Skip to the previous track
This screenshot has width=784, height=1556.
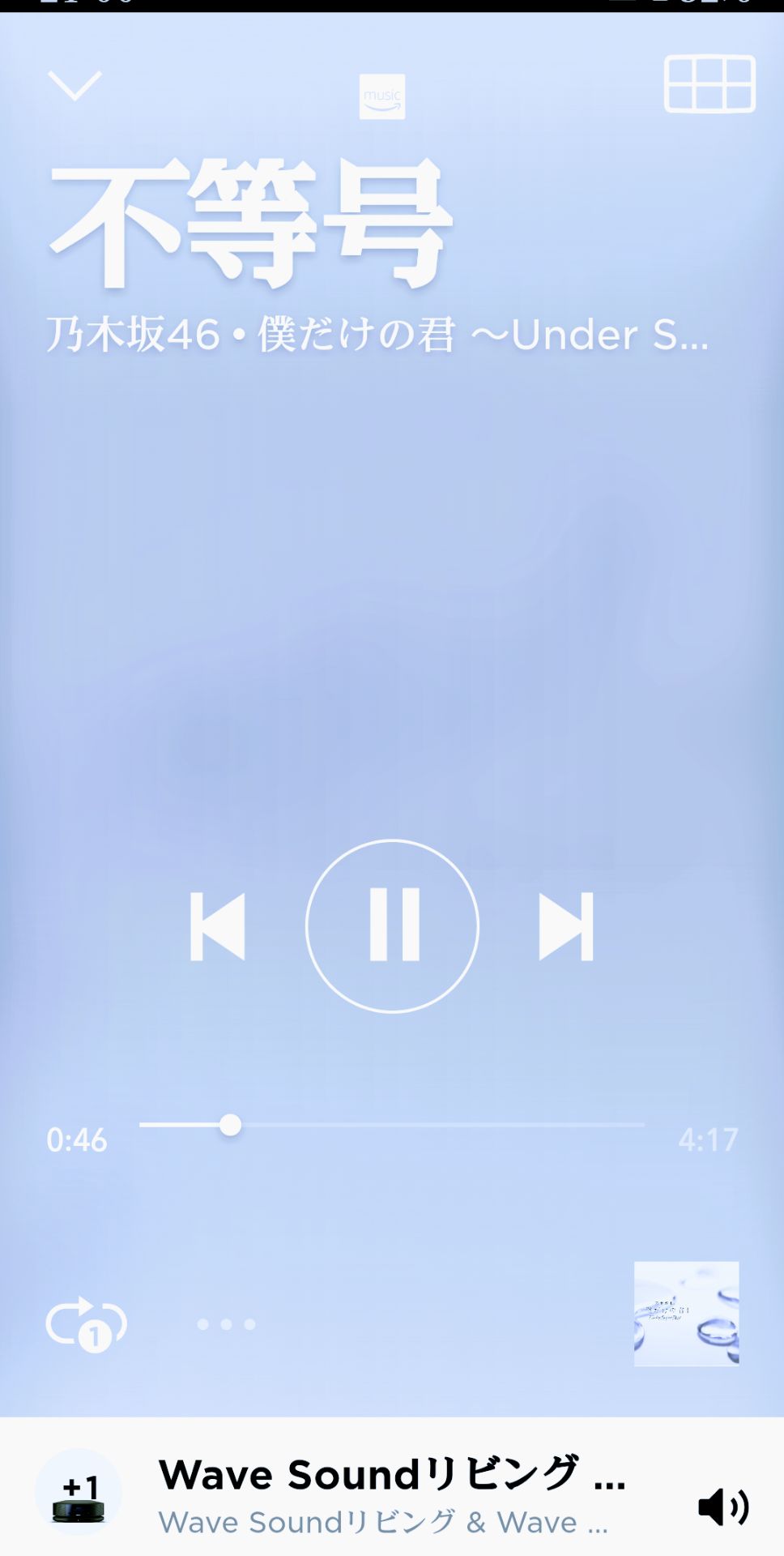pos(217,926)
